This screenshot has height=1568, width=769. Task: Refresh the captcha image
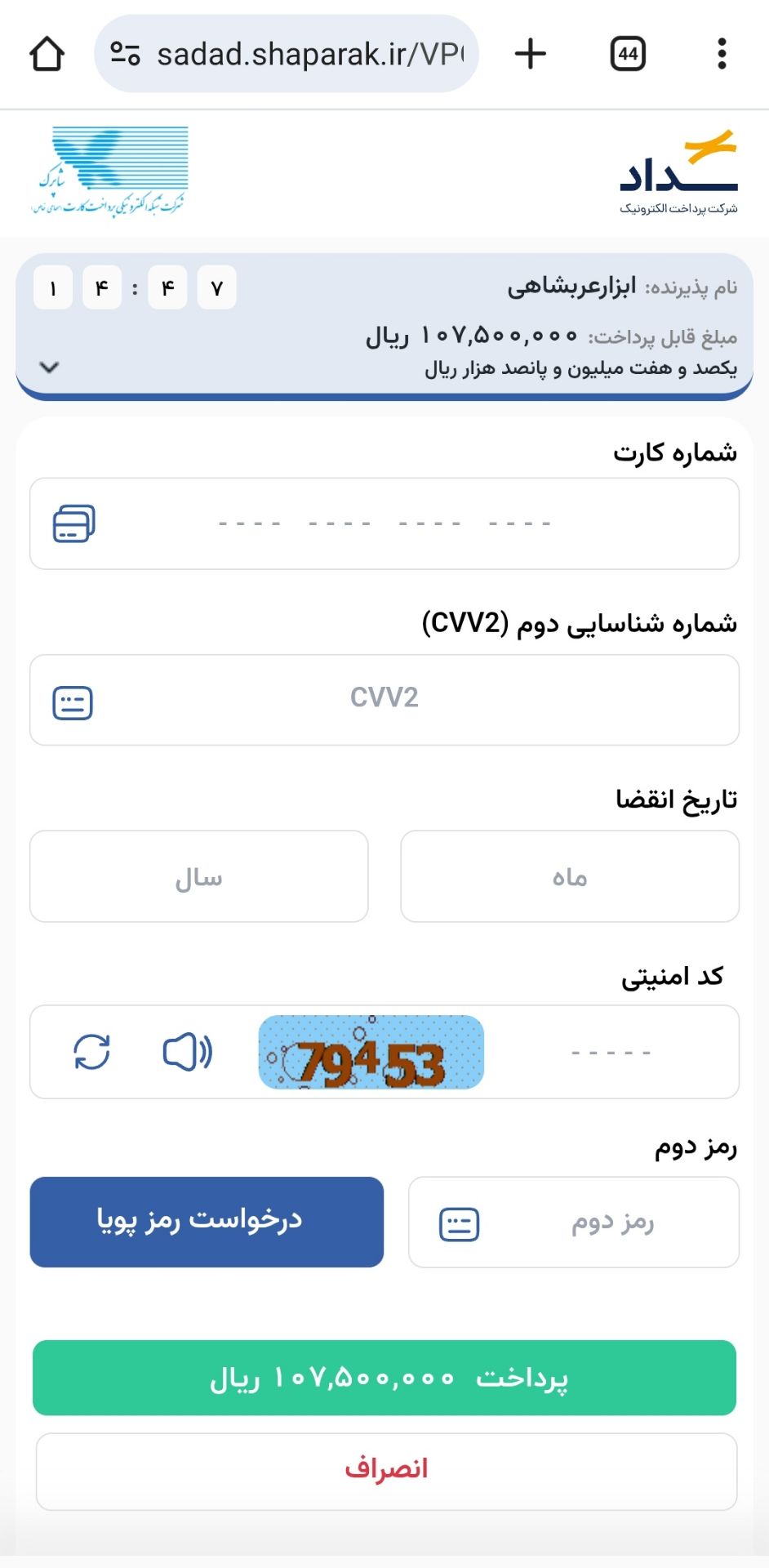tap(92, 1052)
